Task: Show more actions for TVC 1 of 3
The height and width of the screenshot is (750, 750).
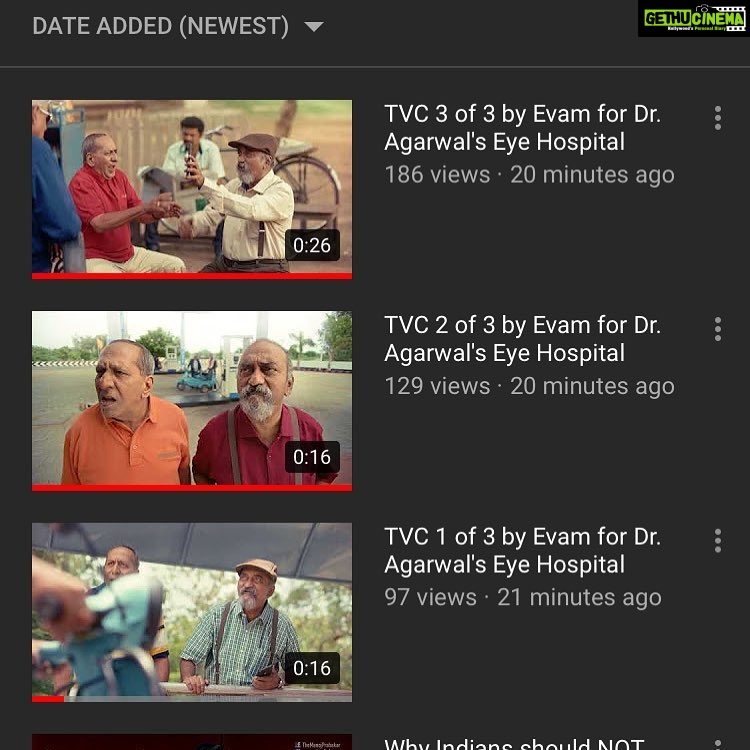Action: point(717,541)
